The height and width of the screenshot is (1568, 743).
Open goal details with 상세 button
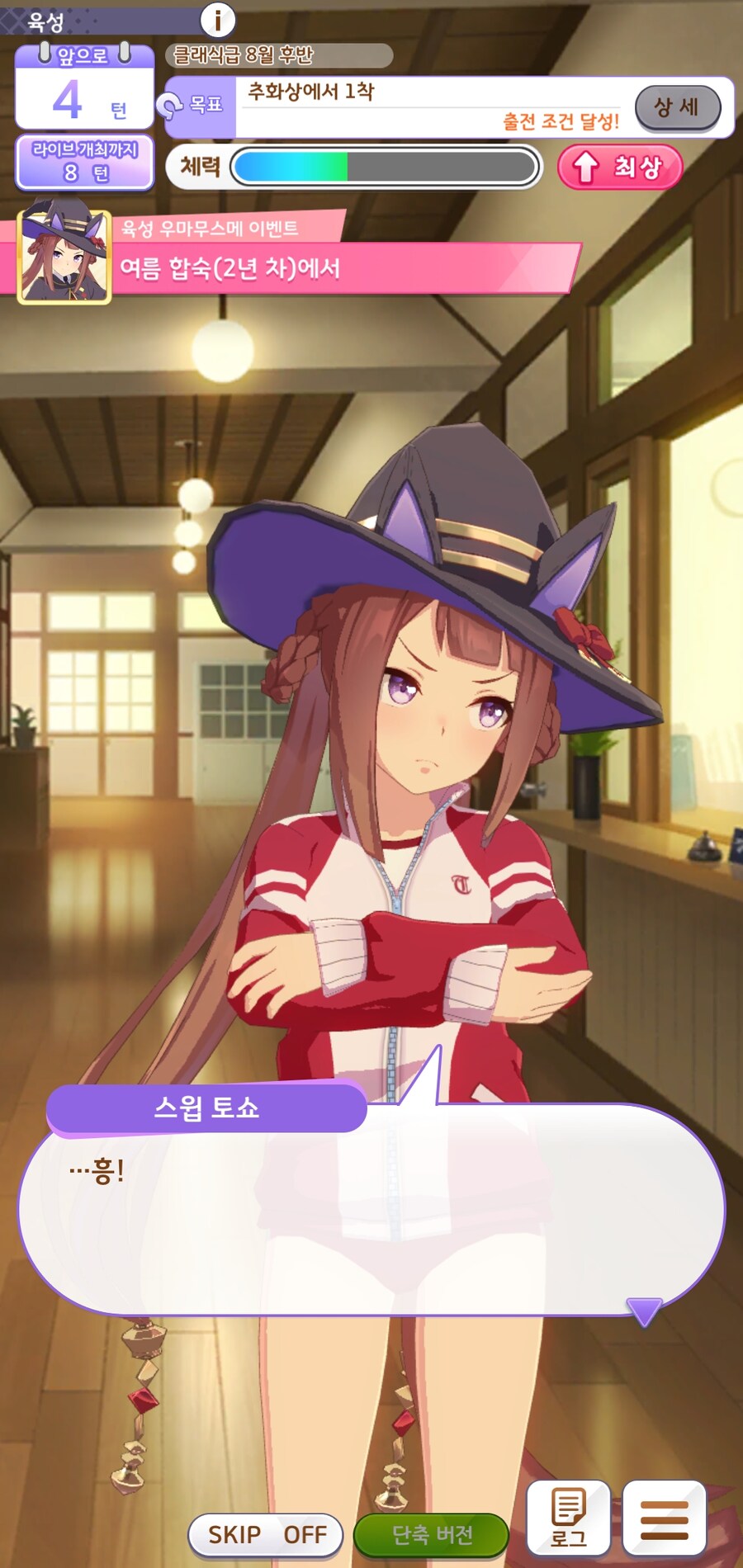click(x=677, y=107)
